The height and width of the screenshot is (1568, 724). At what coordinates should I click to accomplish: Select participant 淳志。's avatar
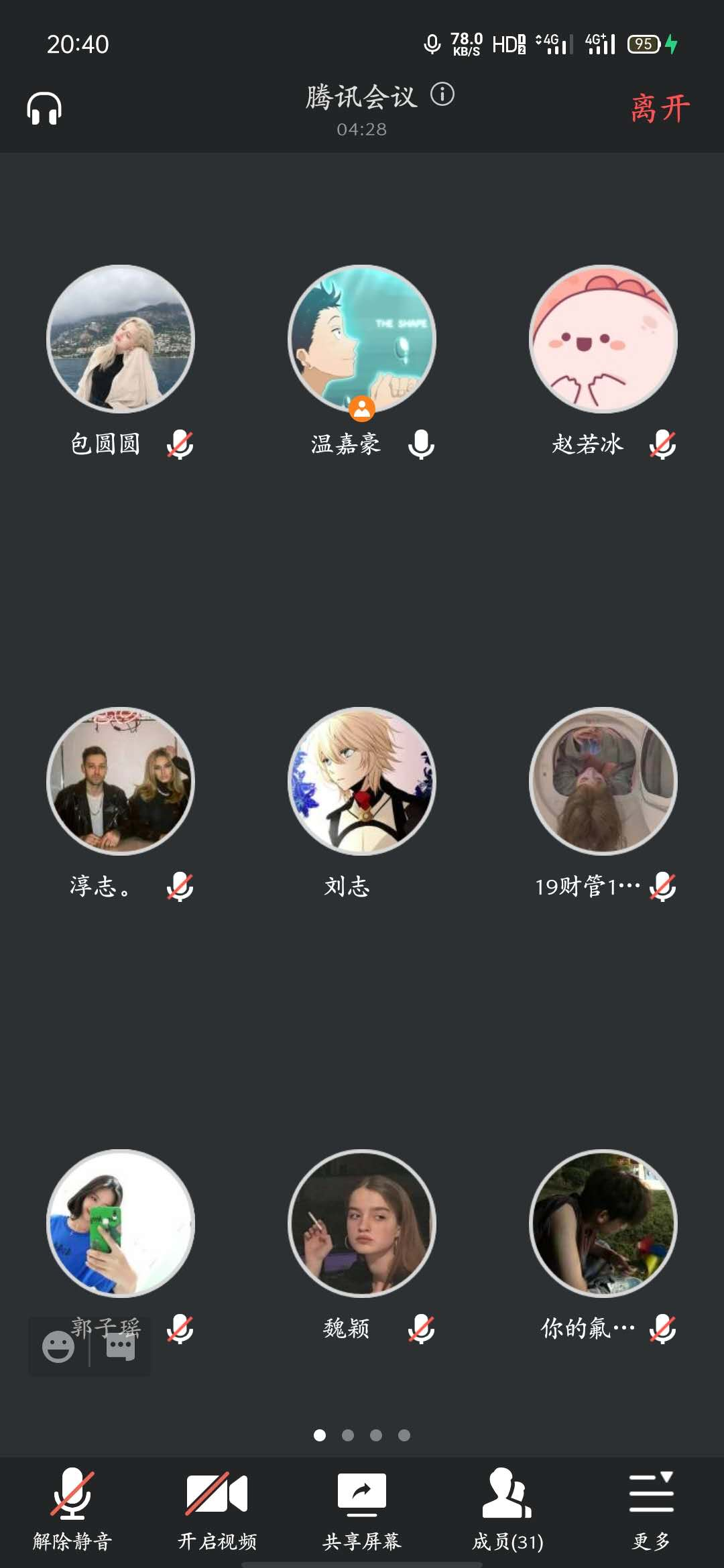tap(121, 781)
